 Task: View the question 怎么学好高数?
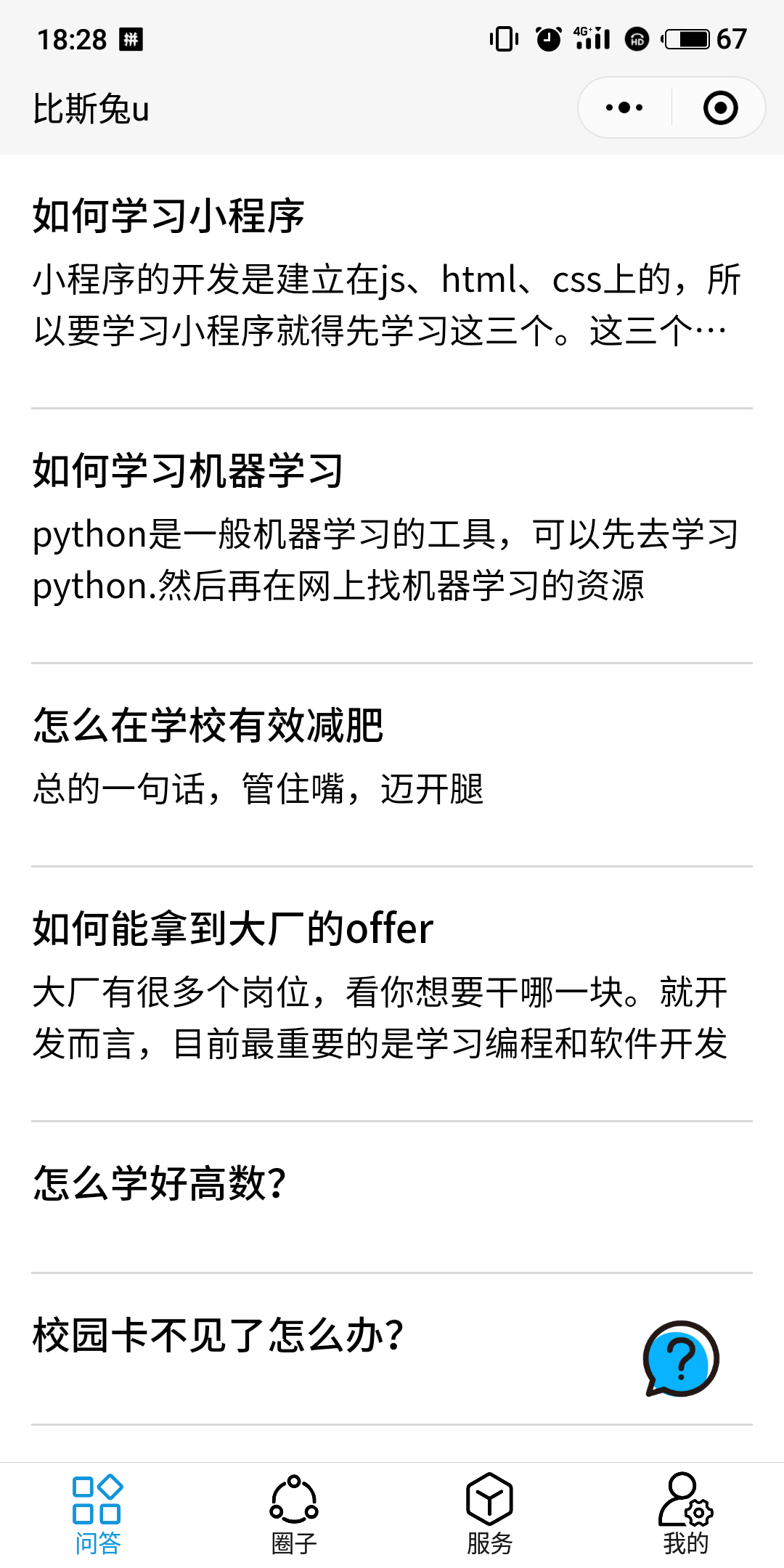click(160, 1184)
